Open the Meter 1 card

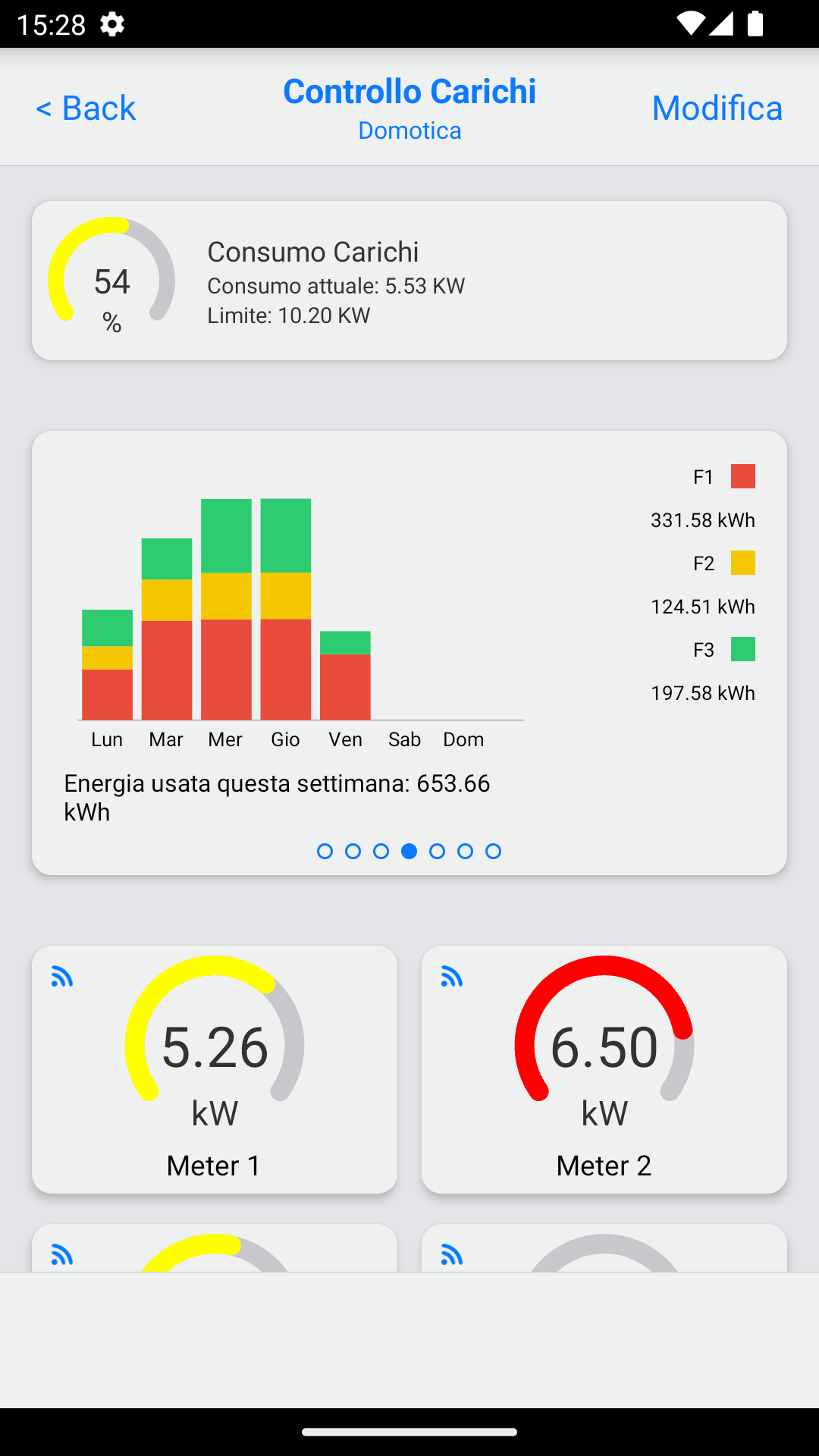(x=215, y=1069)
